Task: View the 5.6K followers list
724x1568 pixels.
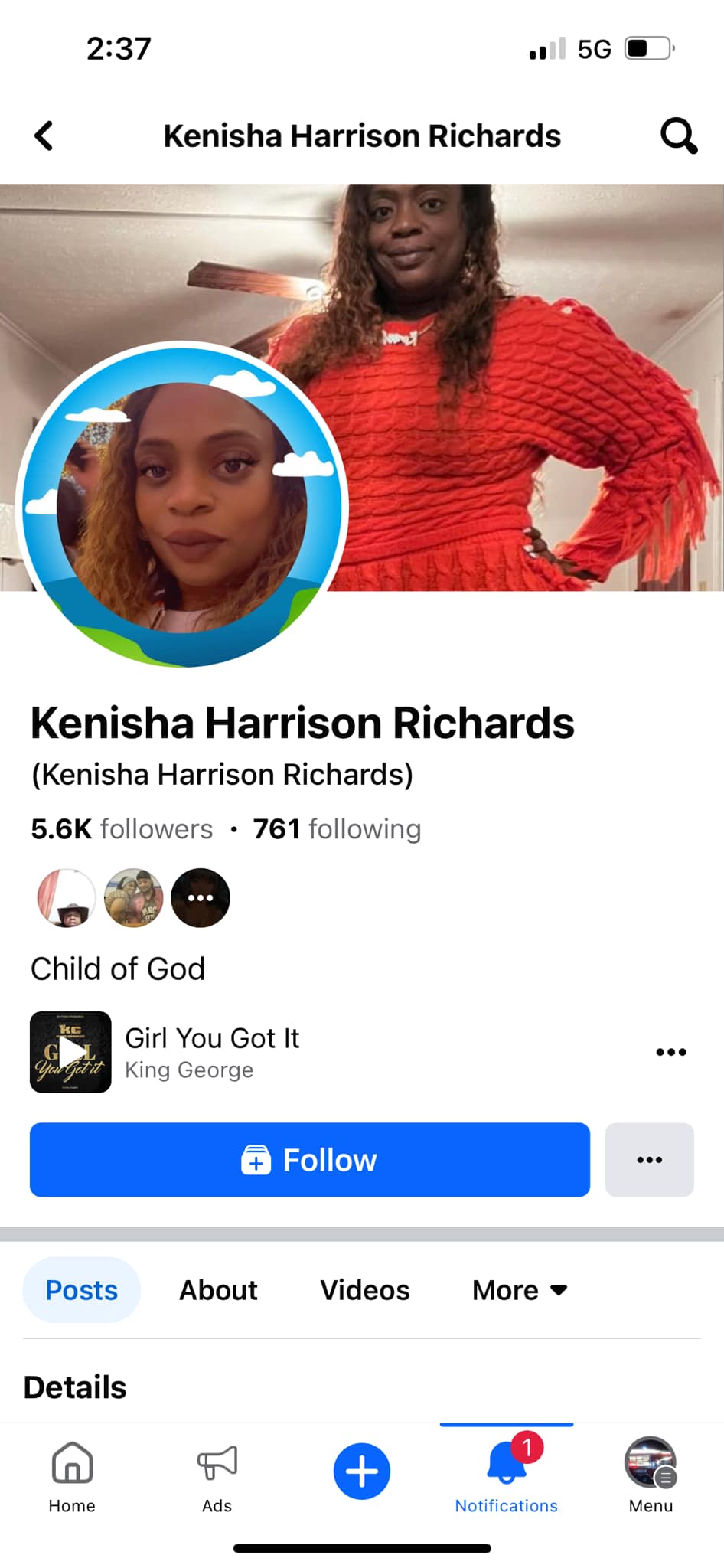Action: tap(122, 829)
